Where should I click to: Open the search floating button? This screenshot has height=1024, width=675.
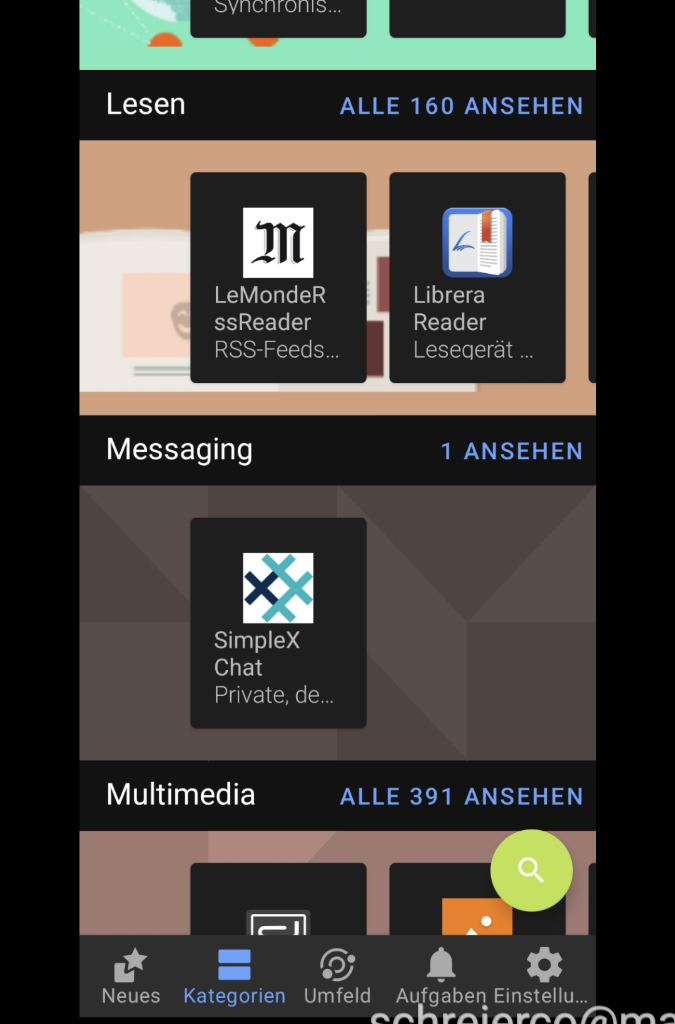tap(531, 871)
